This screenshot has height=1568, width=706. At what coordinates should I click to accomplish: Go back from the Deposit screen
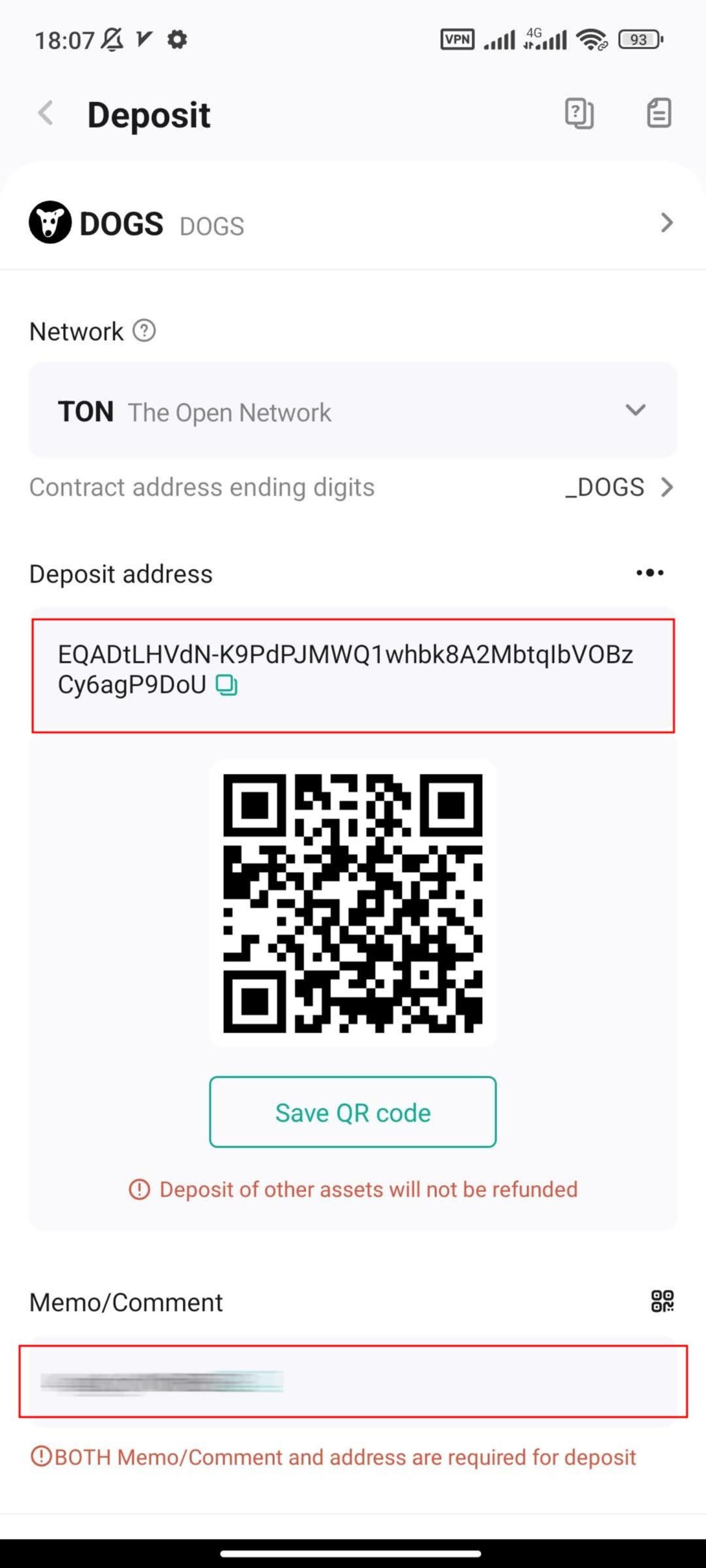click(x=46, y=114)
